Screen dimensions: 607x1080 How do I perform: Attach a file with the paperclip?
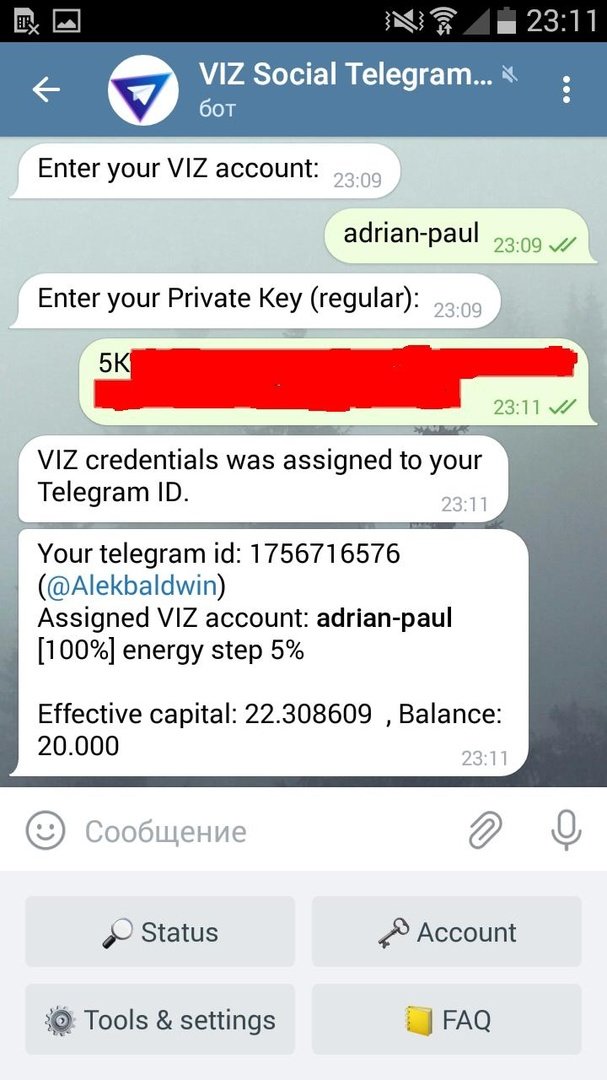[485, 830]
